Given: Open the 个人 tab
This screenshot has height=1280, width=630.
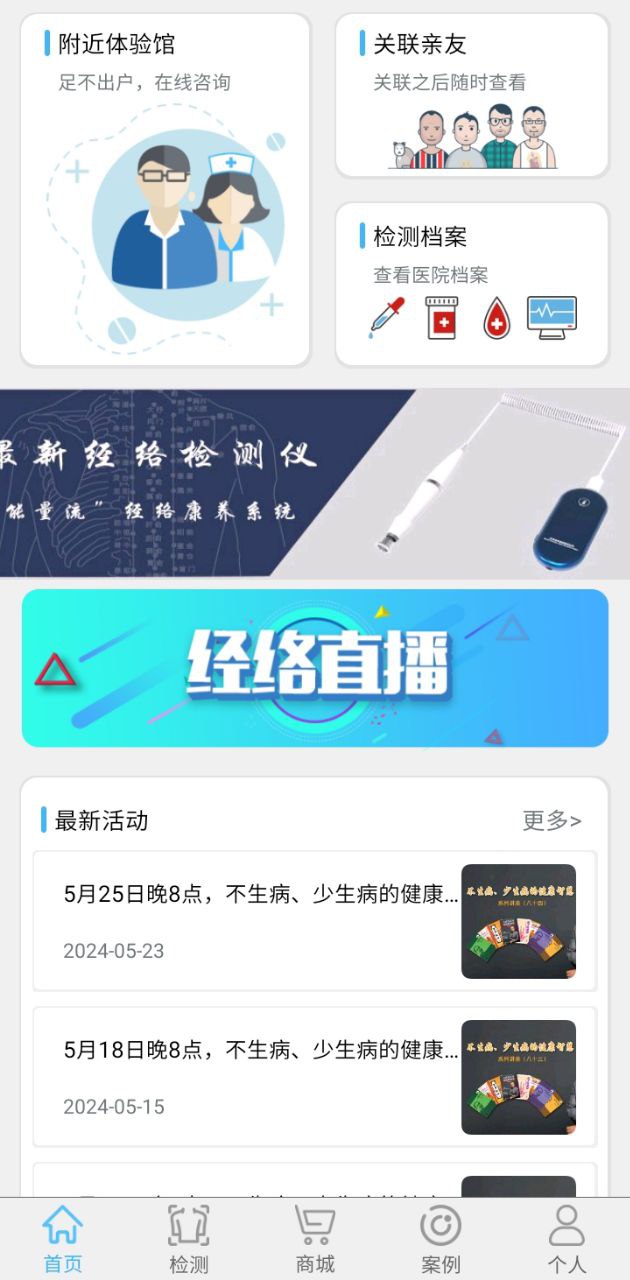Looking at the screenshot, I should point(567,1240).
